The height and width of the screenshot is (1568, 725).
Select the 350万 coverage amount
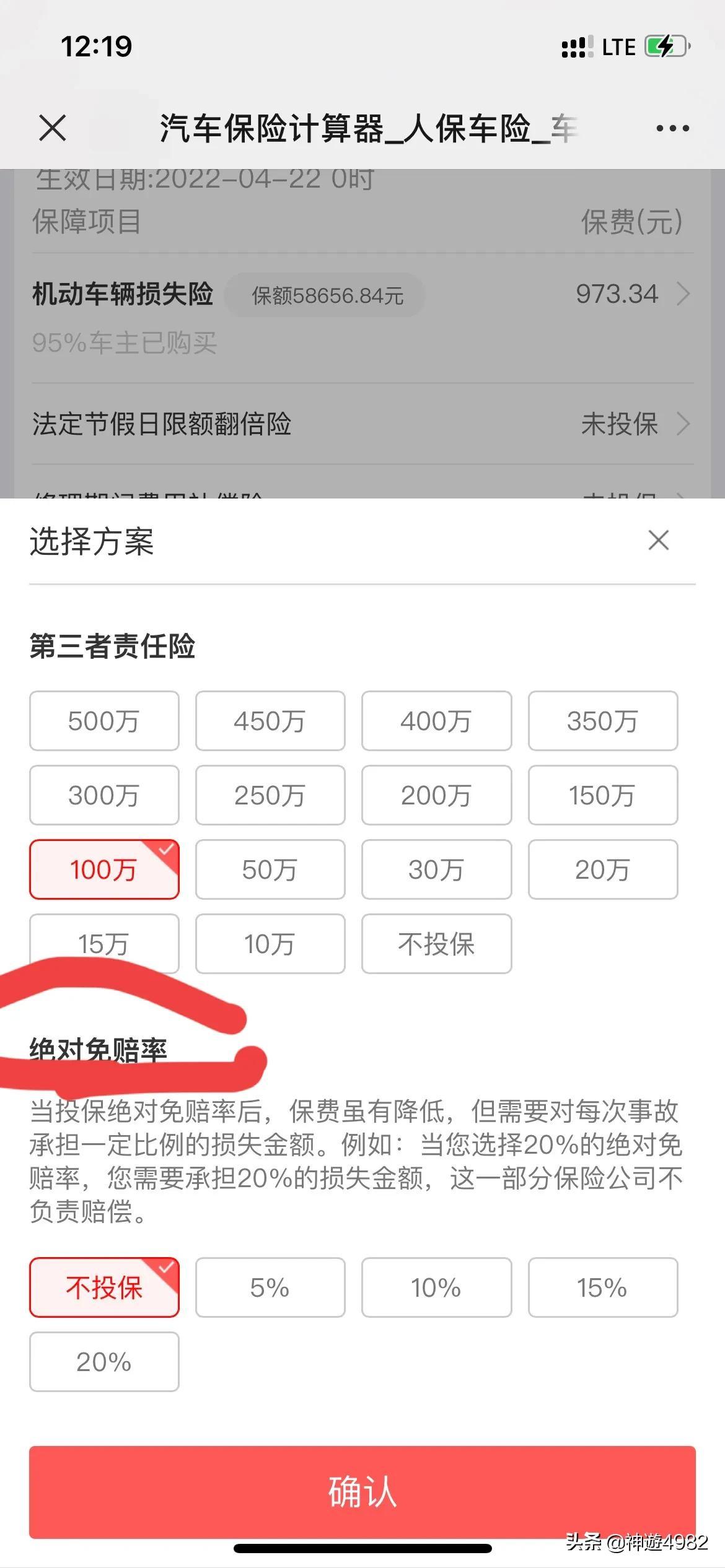coord(602,721)
